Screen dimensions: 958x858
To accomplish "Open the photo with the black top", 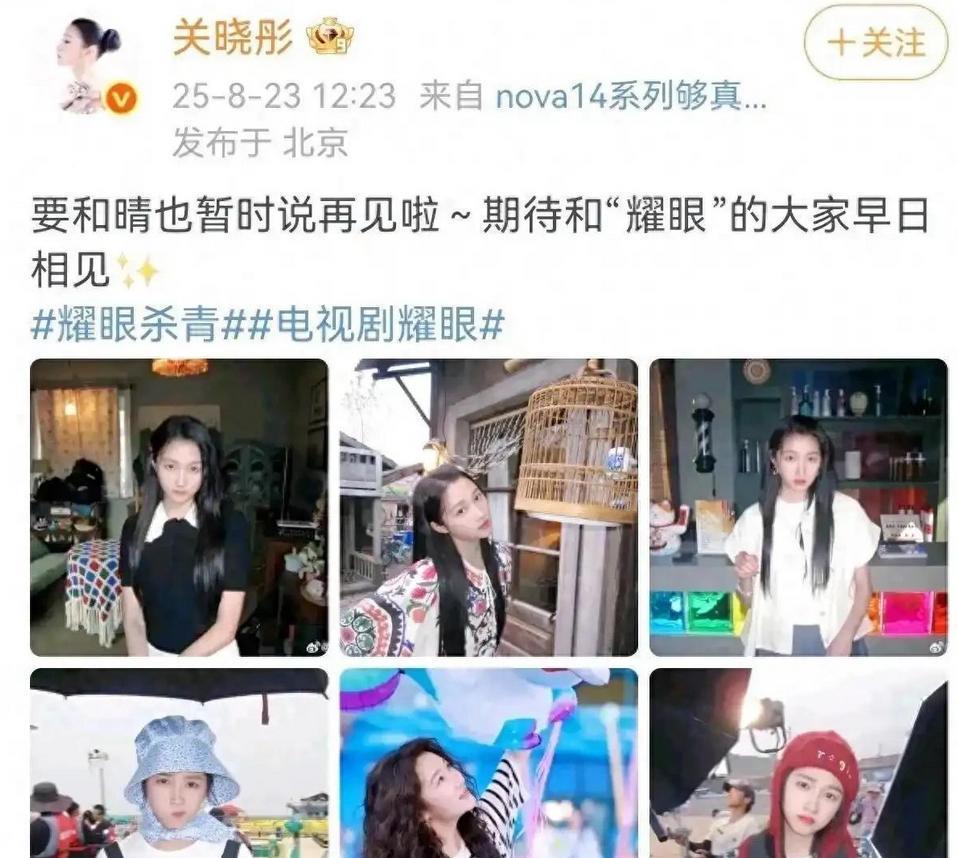I will click(x=179, y=507).
